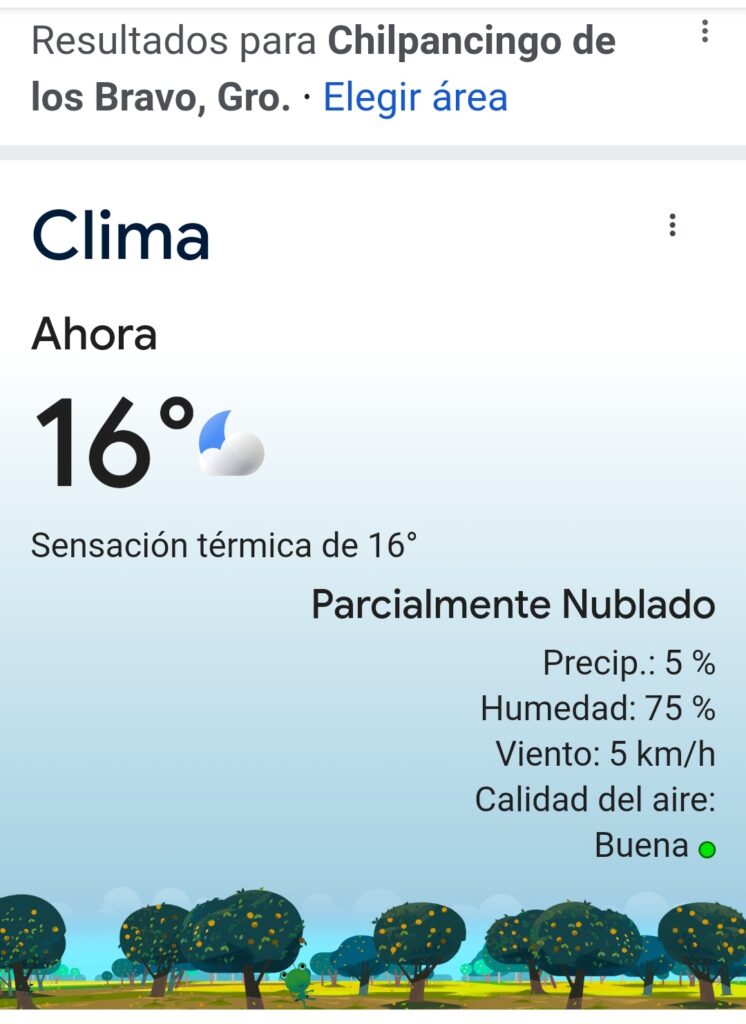Open the Clima card options menu
The image size is (746, 1024).
672,225
